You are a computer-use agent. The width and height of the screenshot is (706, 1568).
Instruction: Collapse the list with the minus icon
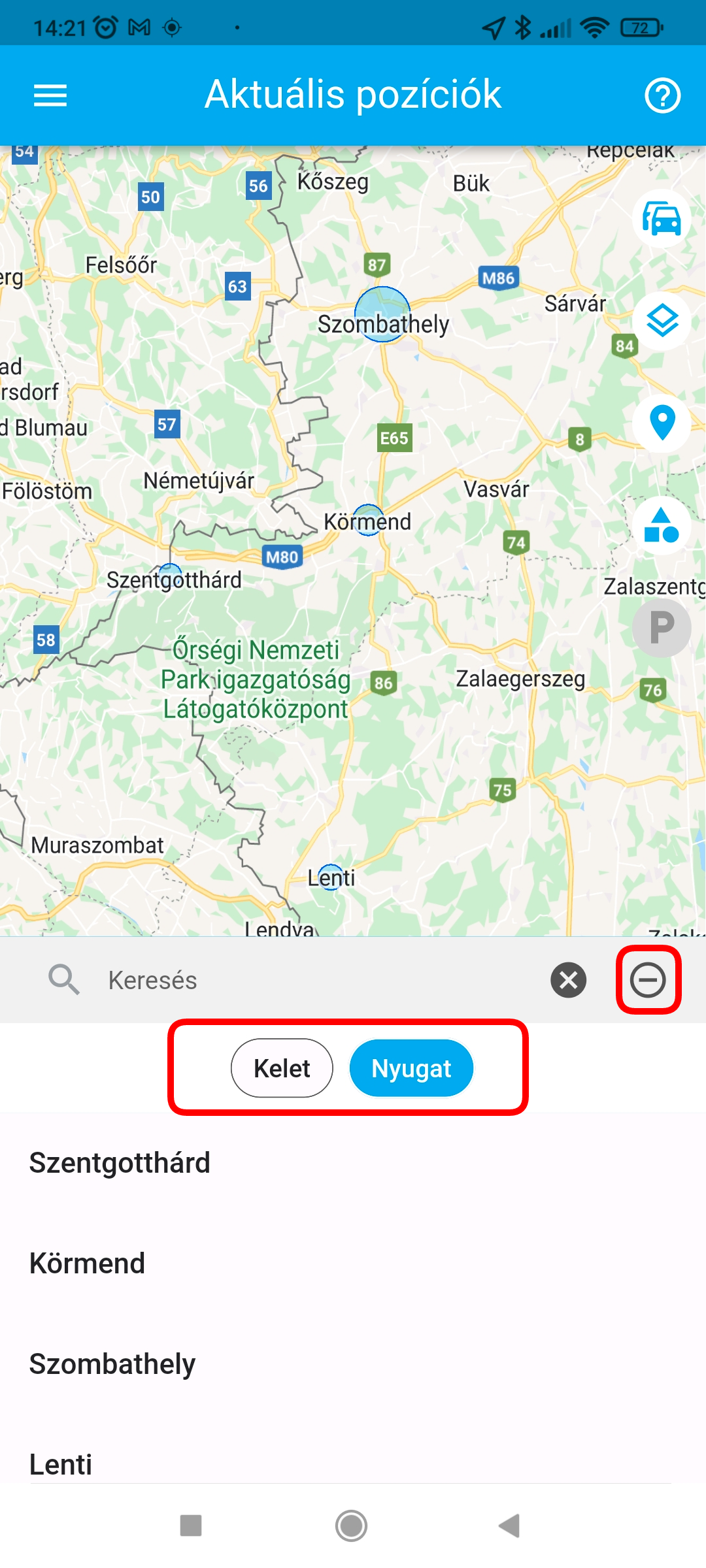tap(648, 980)
